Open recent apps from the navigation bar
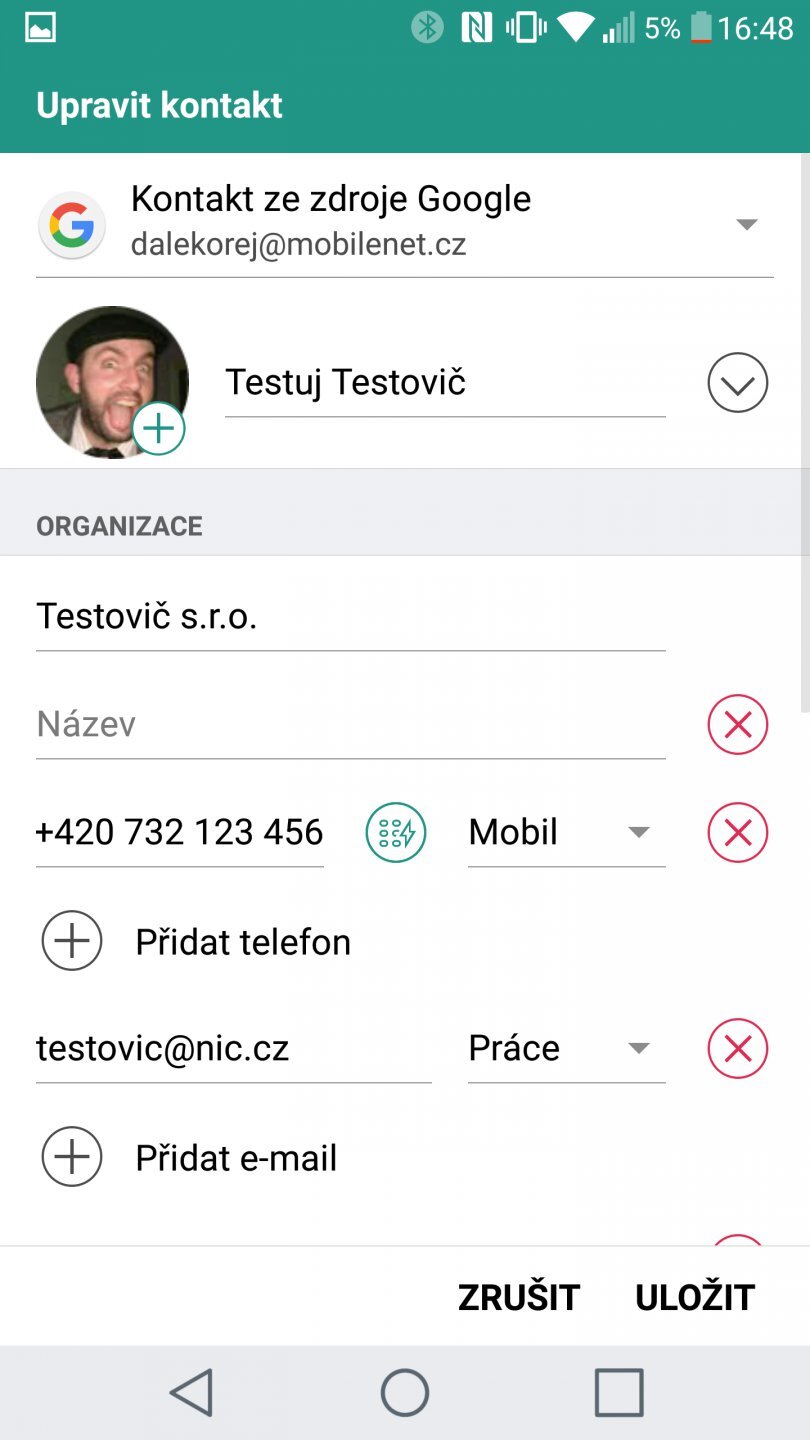The height and width of the screenshot is (1440, 810). [x=618, y=1392]
